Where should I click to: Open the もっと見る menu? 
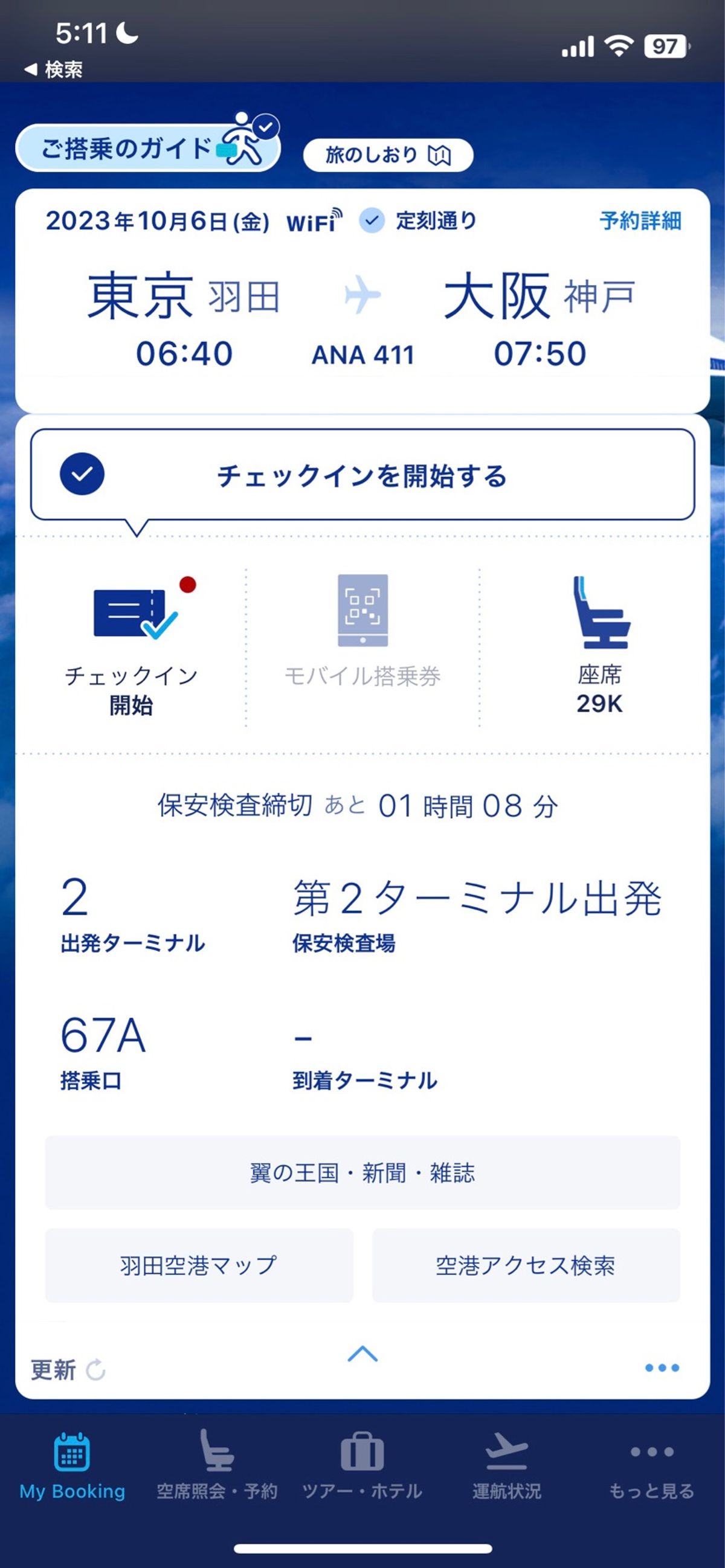[651, 1461]
